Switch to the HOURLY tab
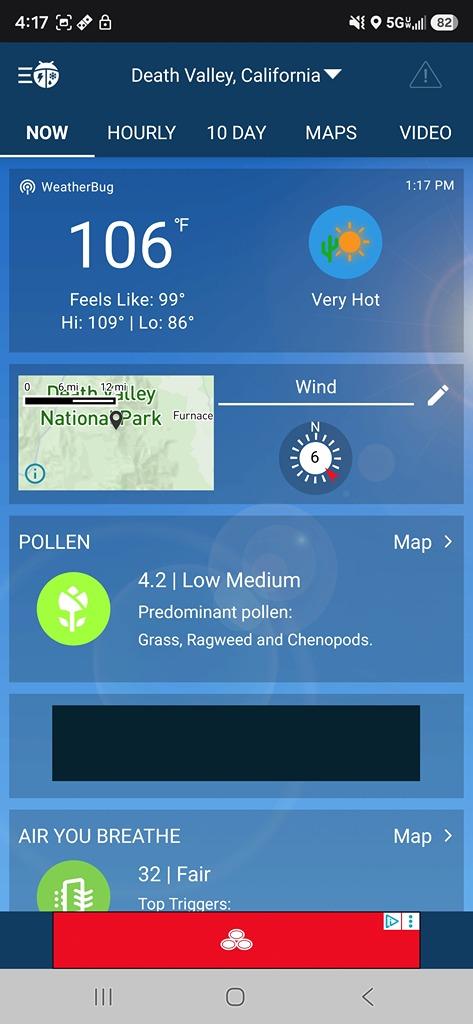The width and height of the screenshot is (473, 1024). (x=141, y=133)
